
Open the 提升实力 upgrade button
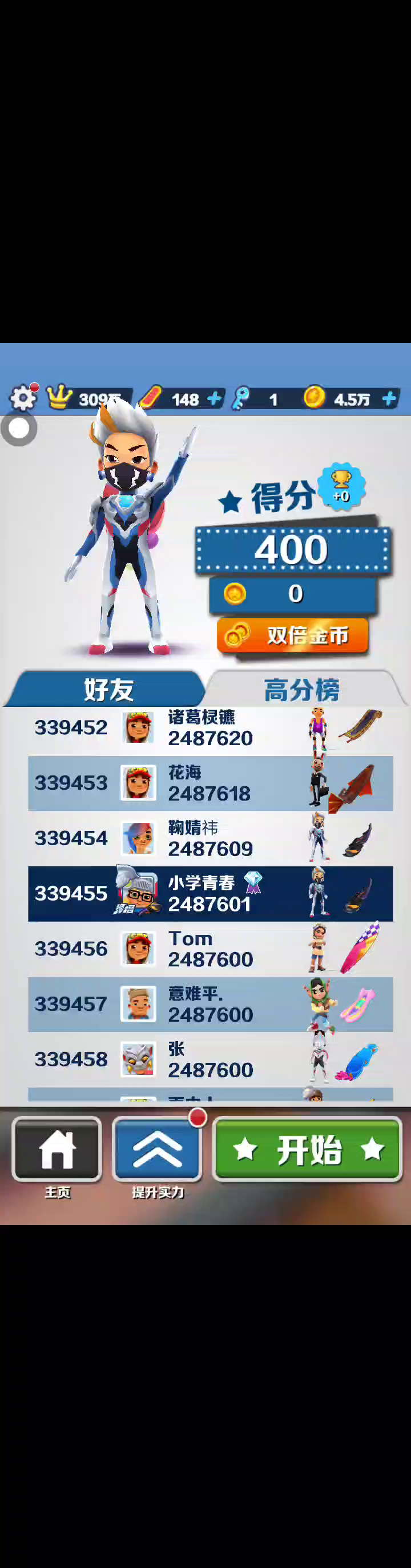pyautogui.click(x=157, y=1149)
